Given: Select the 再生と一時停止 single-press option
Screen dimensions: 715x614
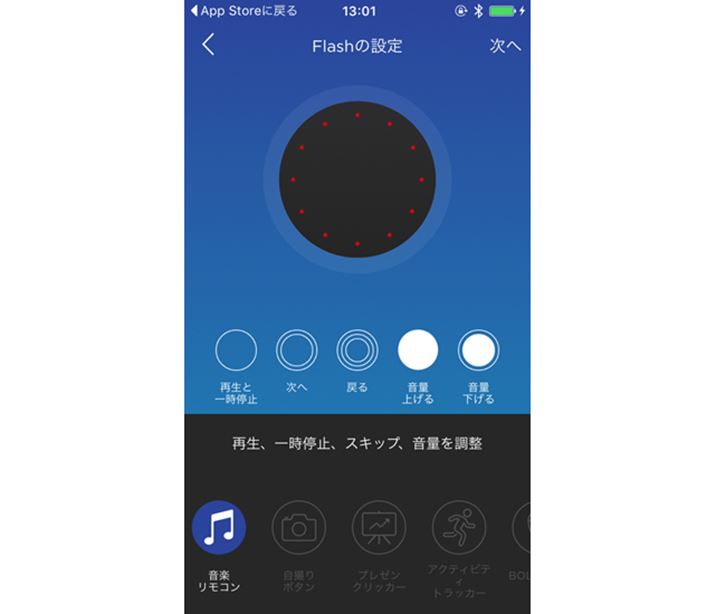Looking at the screenshot, I should (x=237, y=351).
